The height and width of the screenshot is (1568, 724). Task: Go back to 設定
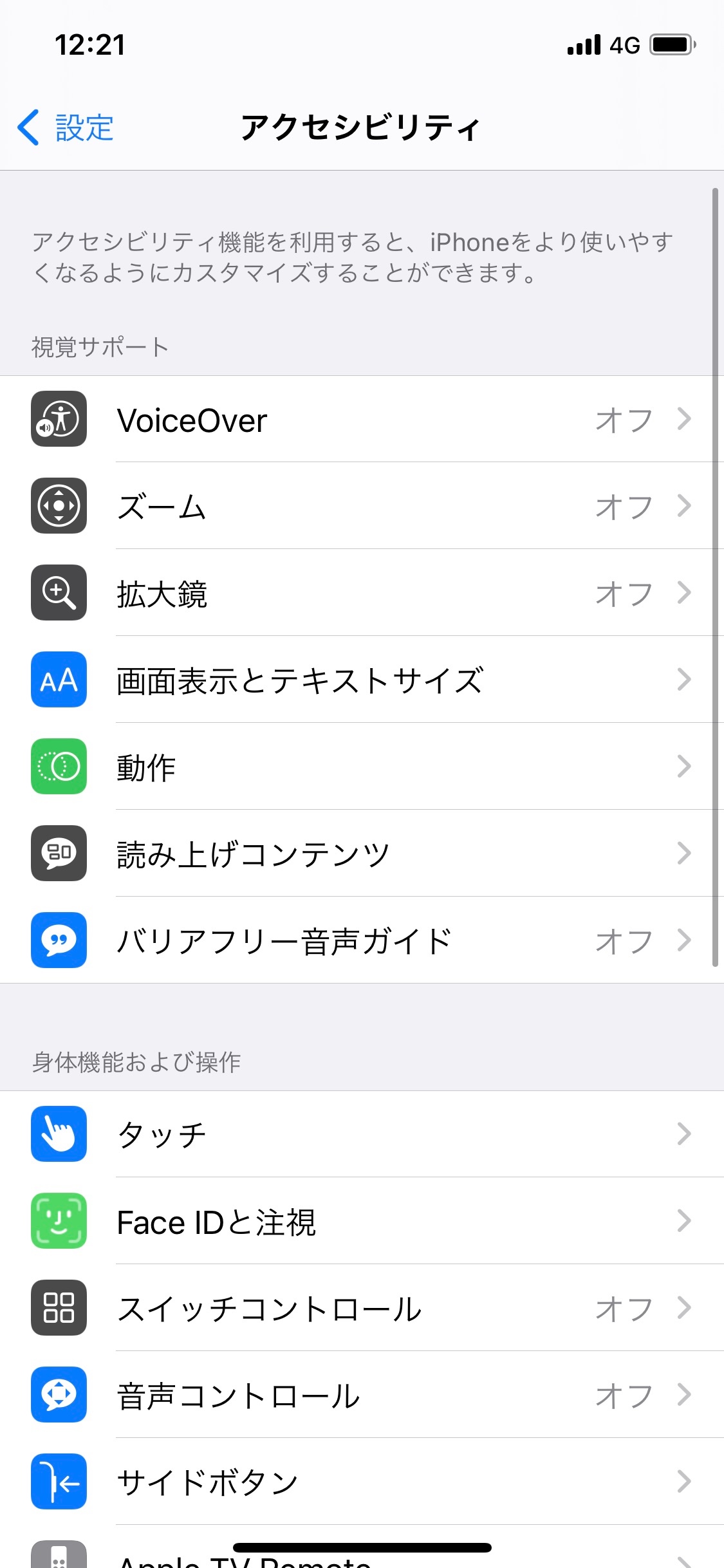click(x=66, y=127)
